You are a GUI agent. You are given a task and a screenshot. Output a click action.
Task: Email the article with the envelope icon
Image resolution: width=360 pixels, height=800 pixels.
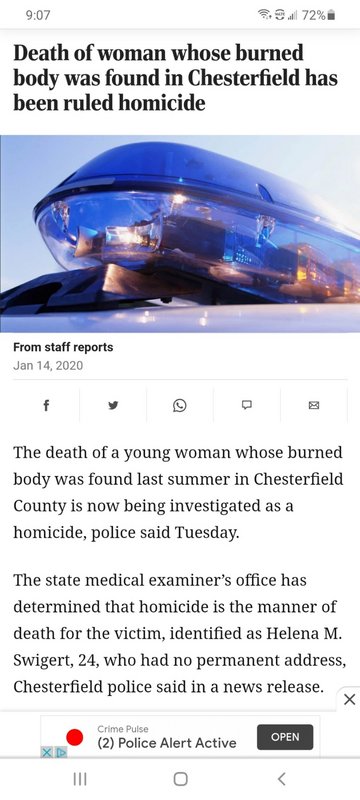314,405
